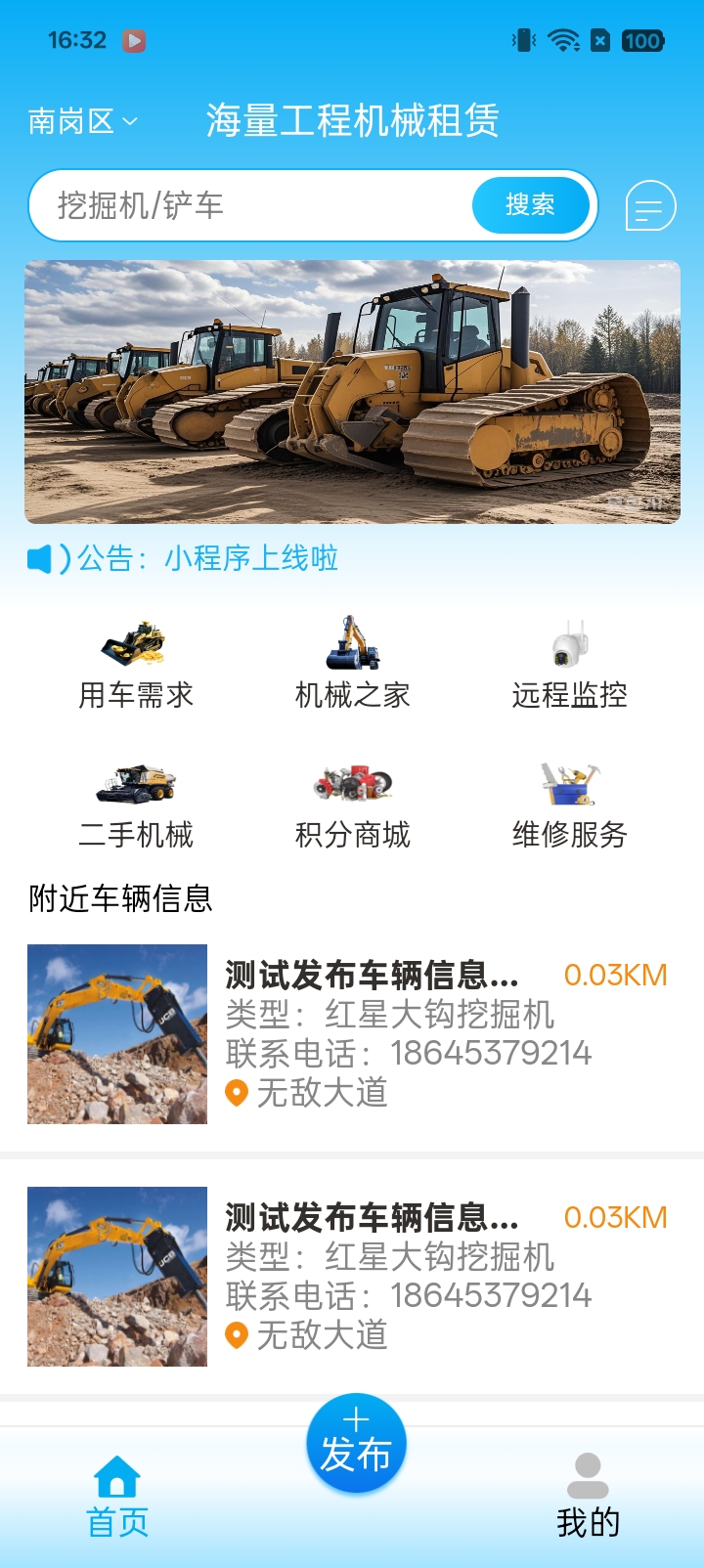Open 维修服务 section

[x=569, y=805]
